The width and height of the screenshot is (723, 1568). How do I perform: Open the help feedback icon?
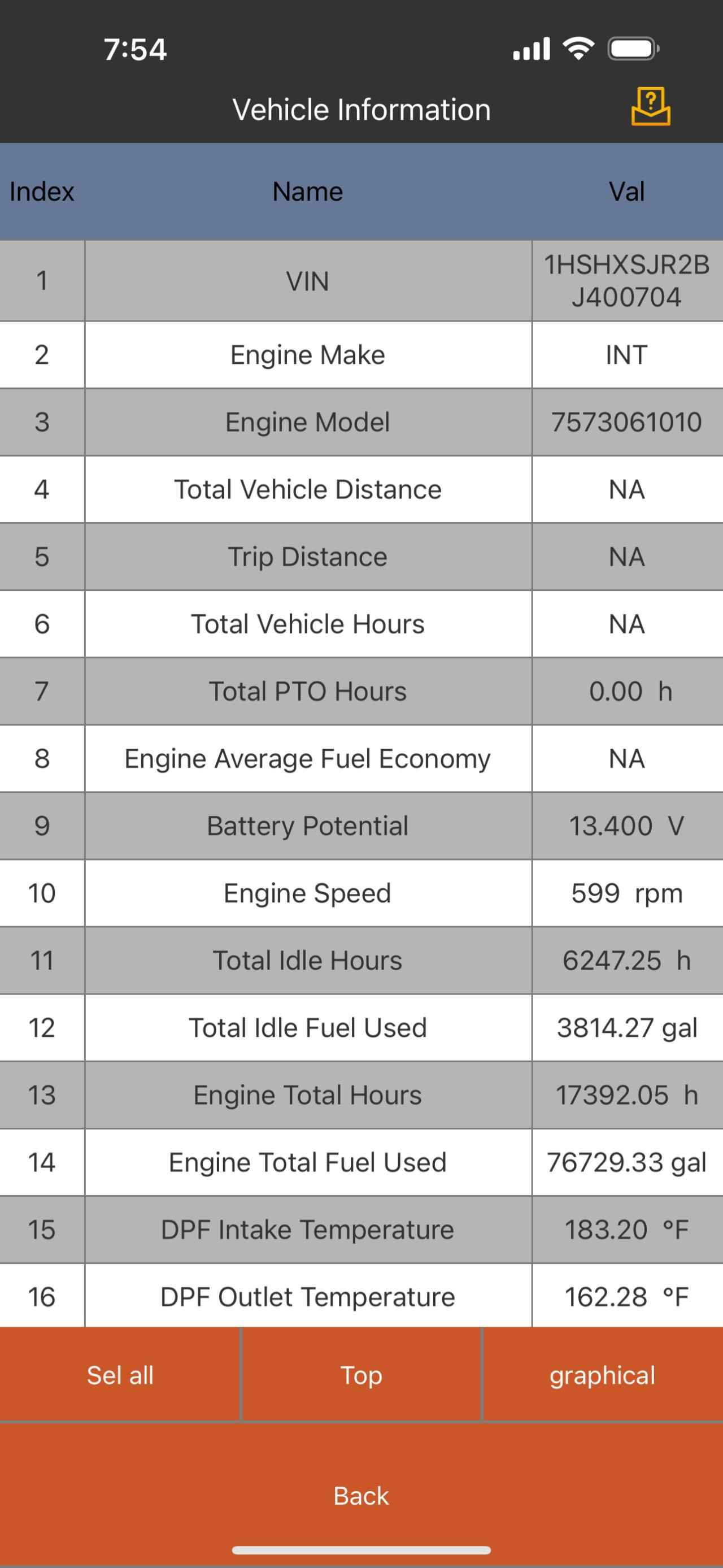[x=651, y=107]
